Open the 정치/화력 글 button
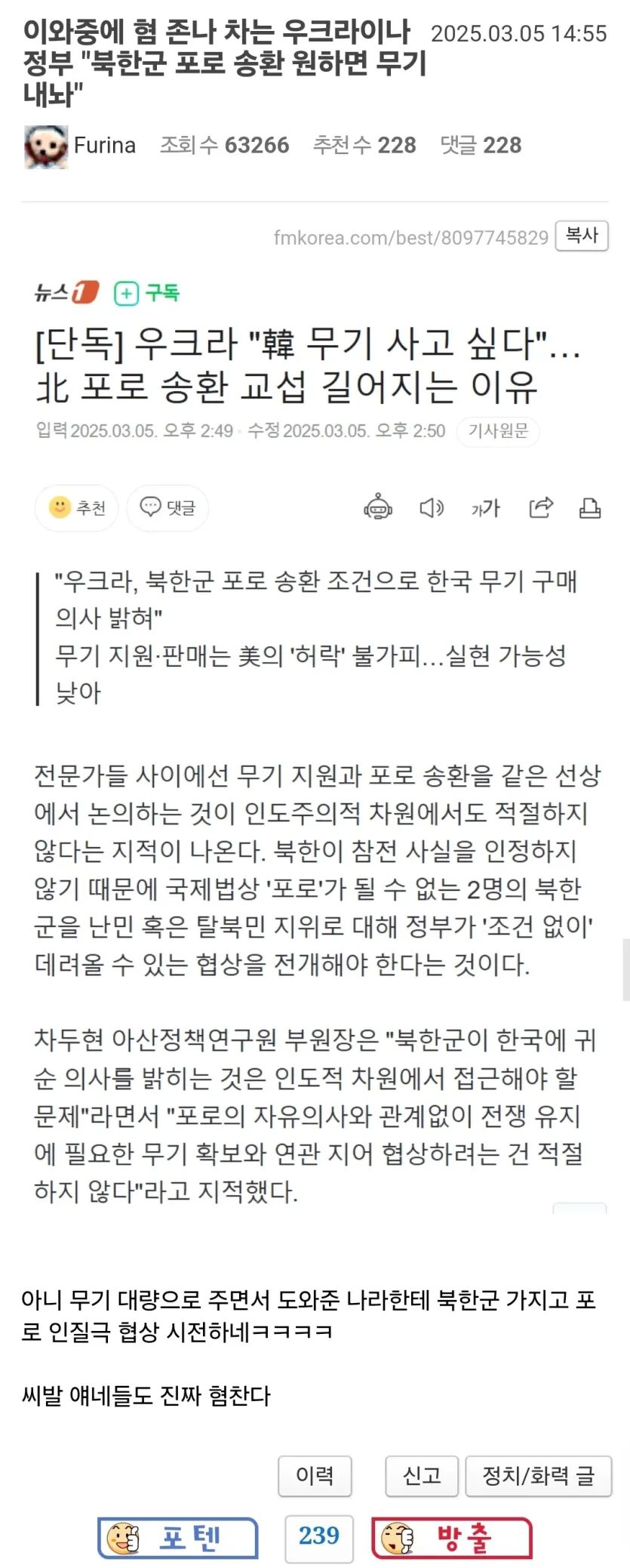Screen dimensions: 630x1568 [538, 1475]
